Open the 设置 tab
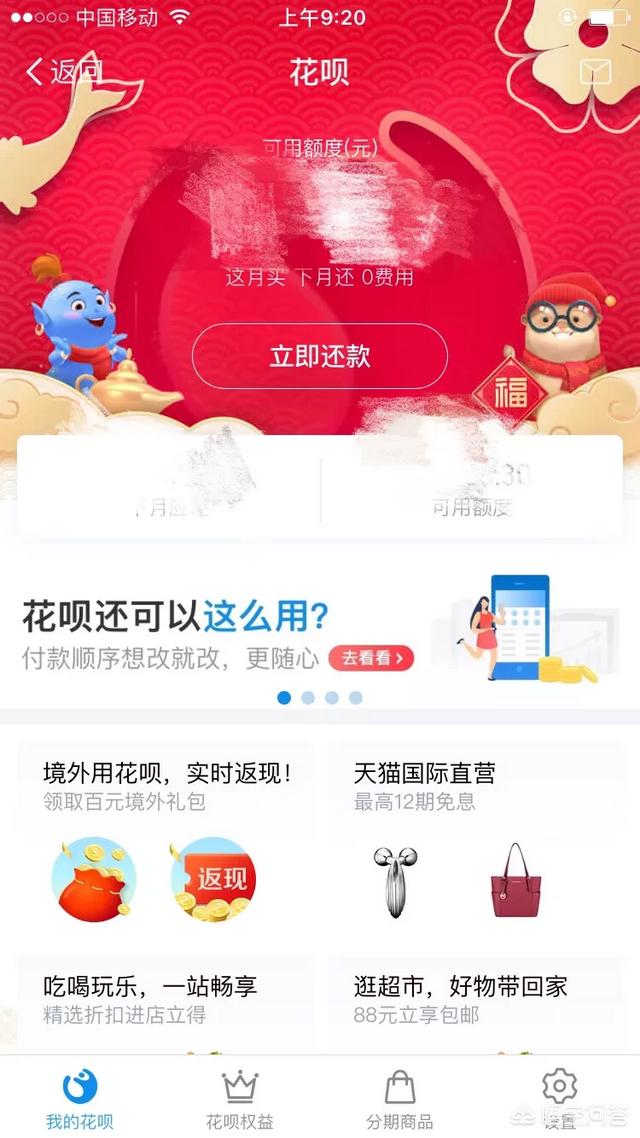This screenshot has height=1138, width=640. (560, 1098)
